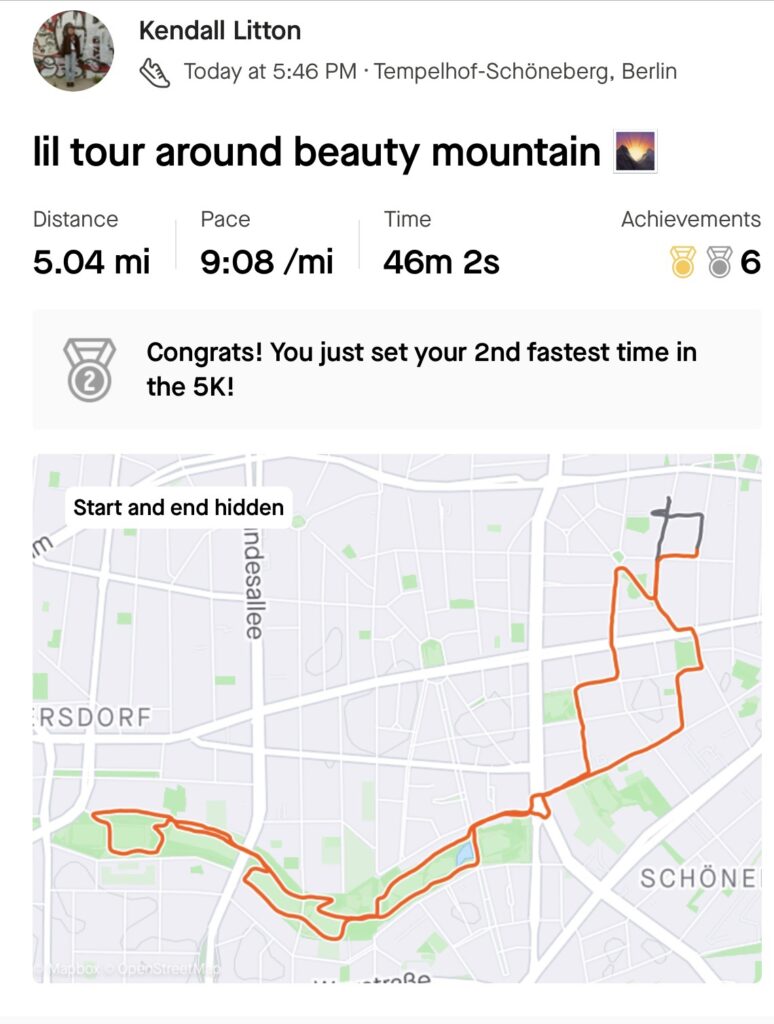Image resolution: width=774 pixels, height=1024 pixels.
Task: Open Kendall Litton's profile picture
Action: coord(74,51)
